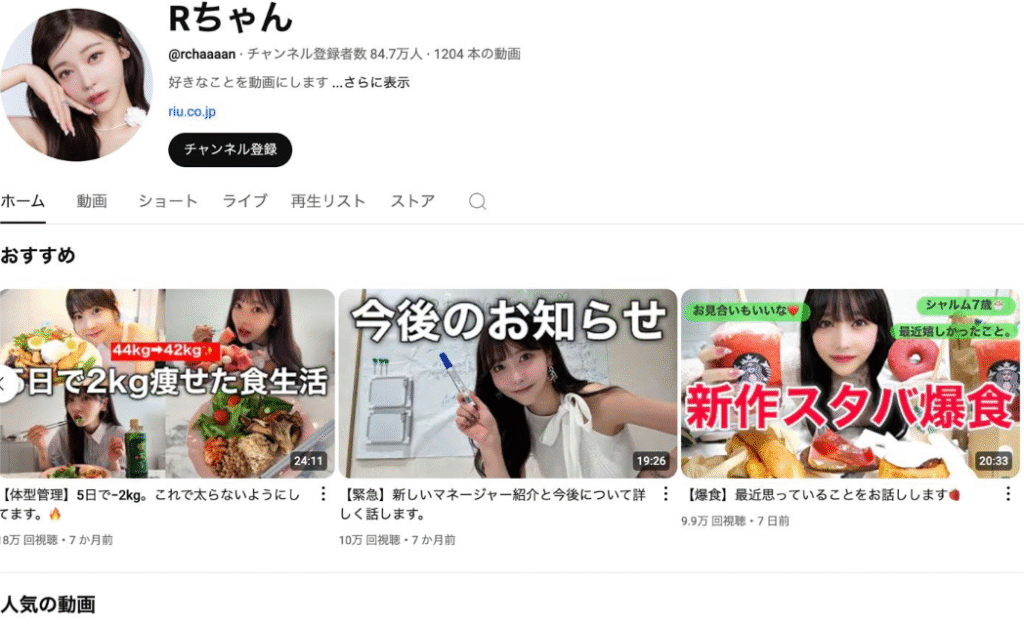Open options menu for 【爆食】 video
Screen dimensions: 1024x627
(1009, 494)
